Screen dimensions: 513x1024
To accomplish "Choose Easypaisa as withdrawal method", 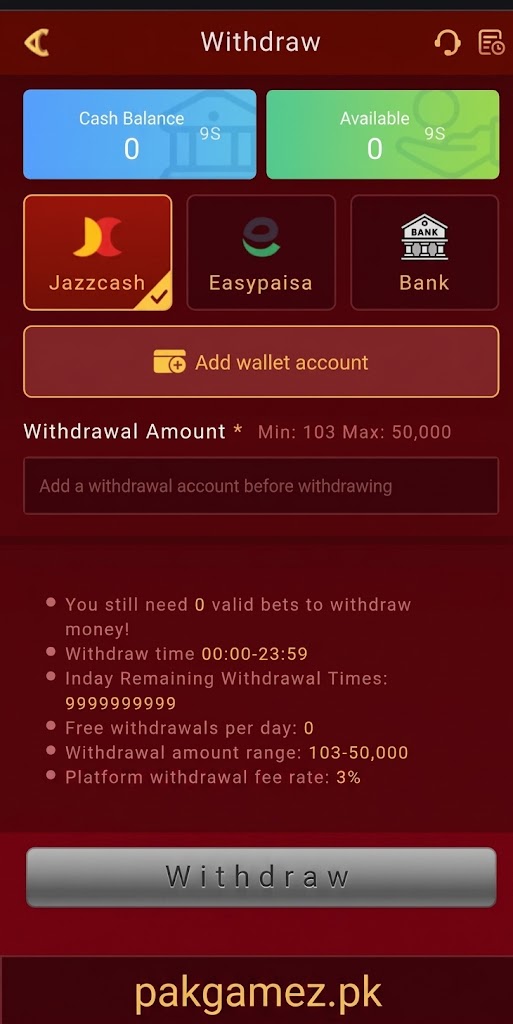I will (261, 252).
